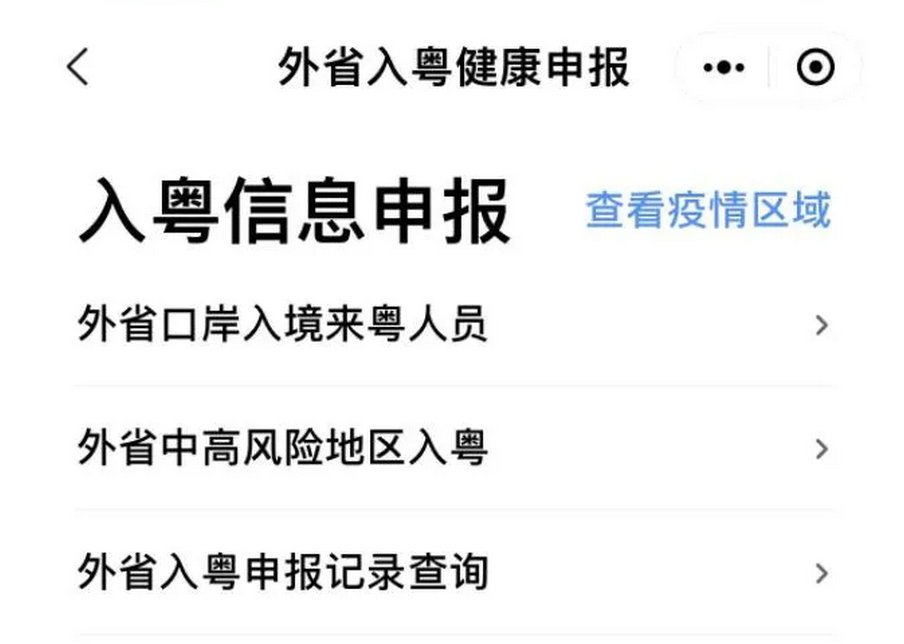Close the mini program with the circle button
This screenshot has width=904, height=644.
pos(815,68)
